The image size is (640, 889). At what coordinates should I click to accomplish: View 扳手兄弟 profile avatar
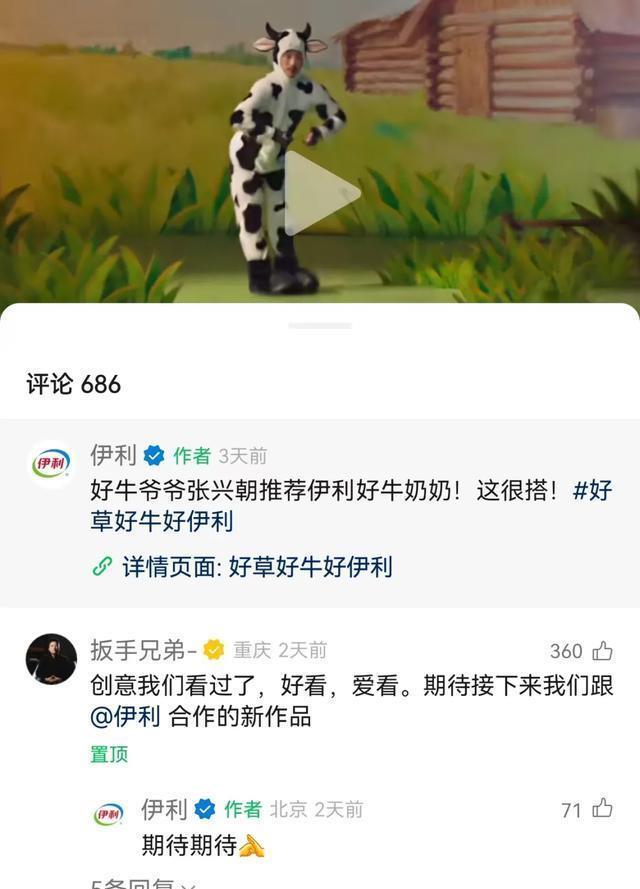pos(51,659)
